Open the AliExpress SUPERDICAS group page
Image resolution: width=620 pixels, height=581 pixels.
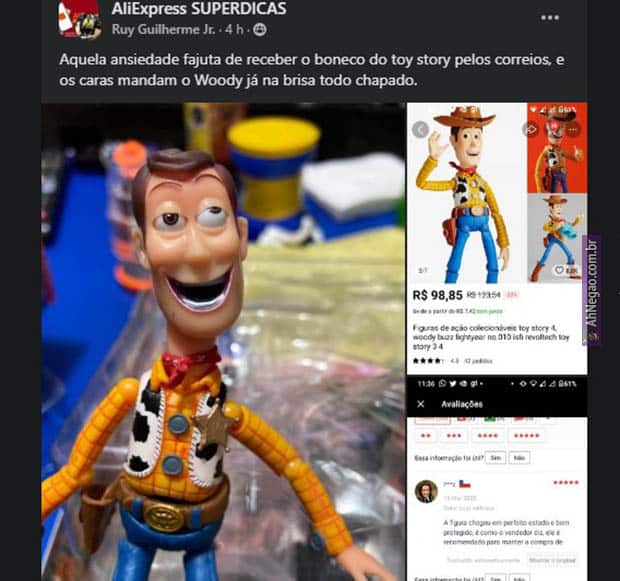tap(198, 9)
